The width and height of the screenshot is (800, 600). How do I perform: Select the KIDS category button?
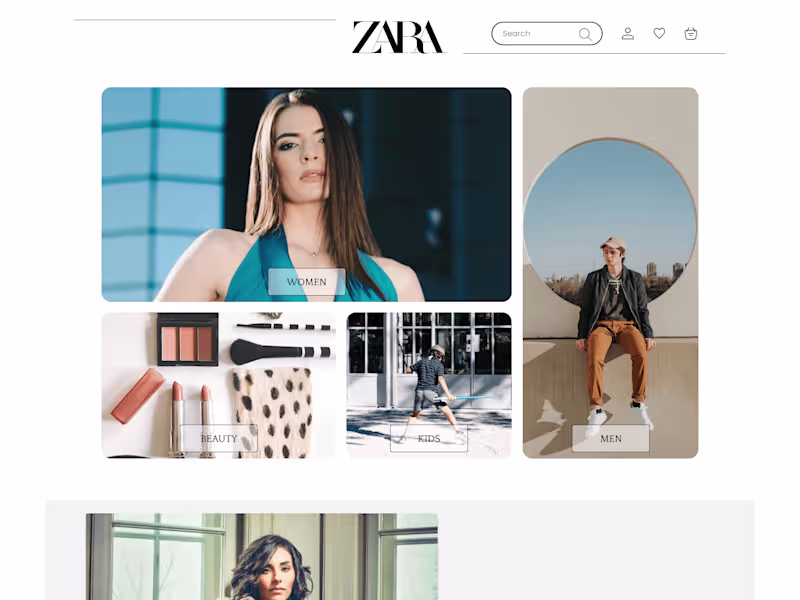pos(429,438)
